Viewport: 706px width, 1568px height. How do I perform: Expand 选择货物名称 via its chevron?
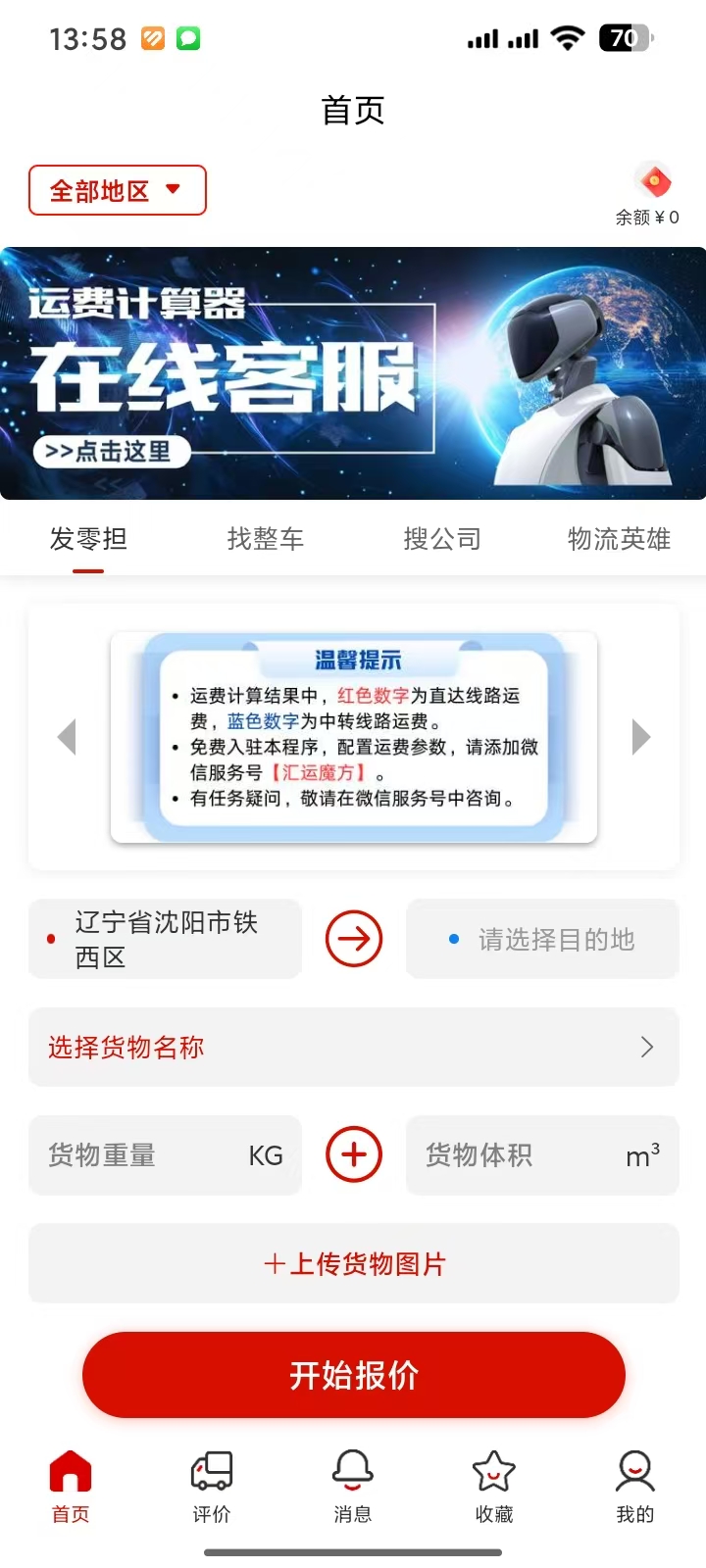(646, 1047)
